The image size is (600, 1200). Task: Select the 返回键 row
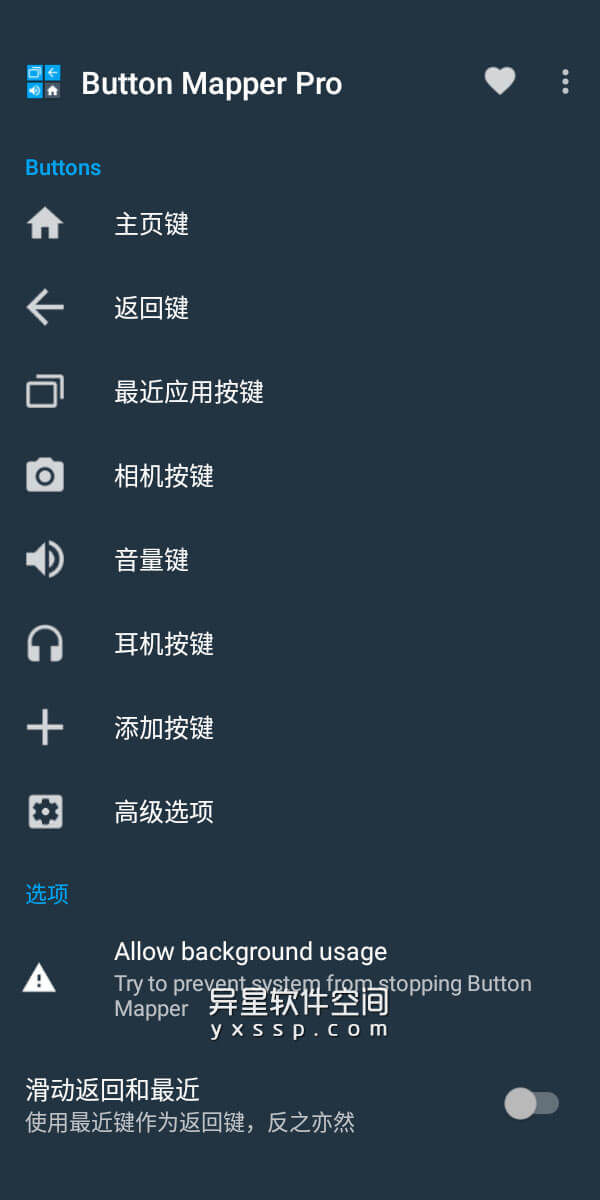tap(152, 308)
